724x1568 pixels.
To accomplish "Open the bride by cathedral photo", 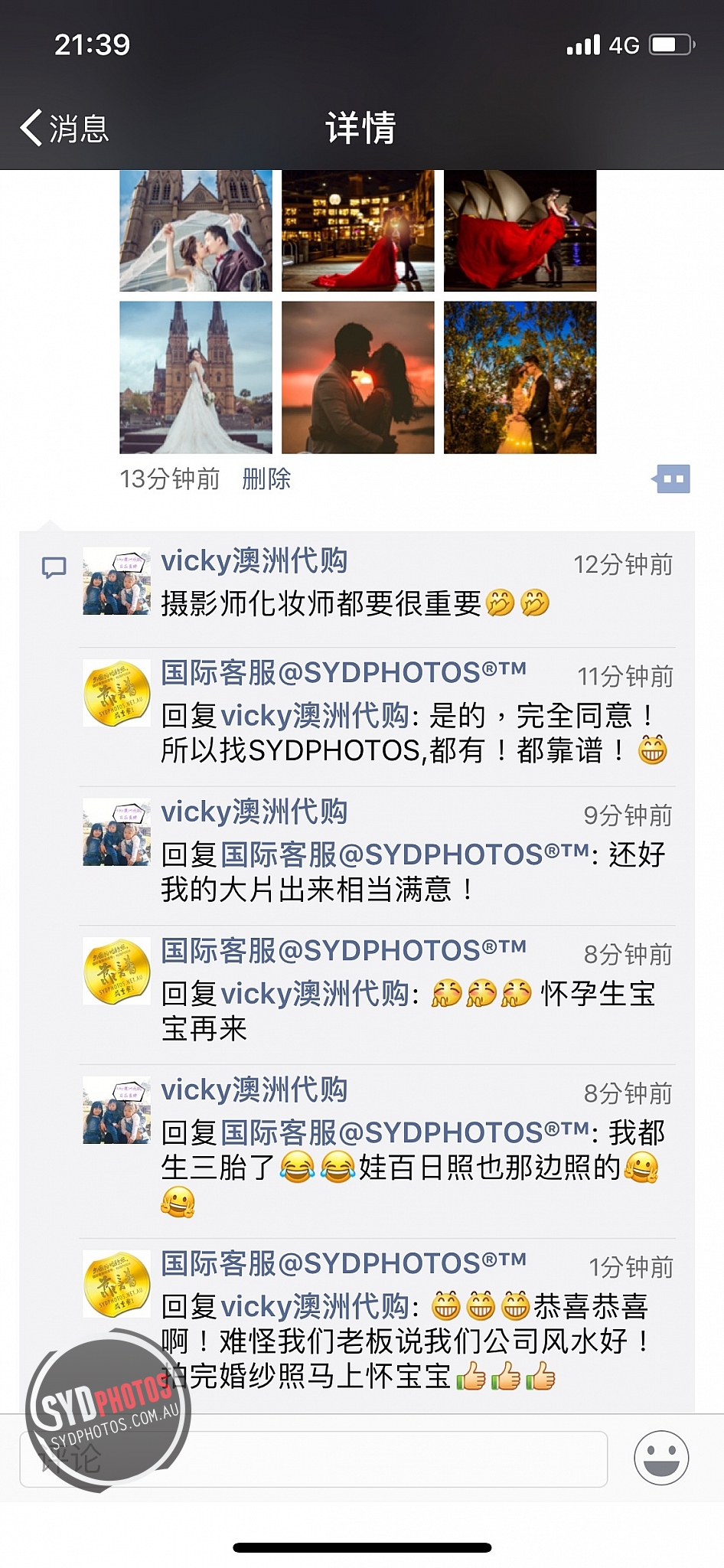I will pyautogui.click(x=196, y=377).
